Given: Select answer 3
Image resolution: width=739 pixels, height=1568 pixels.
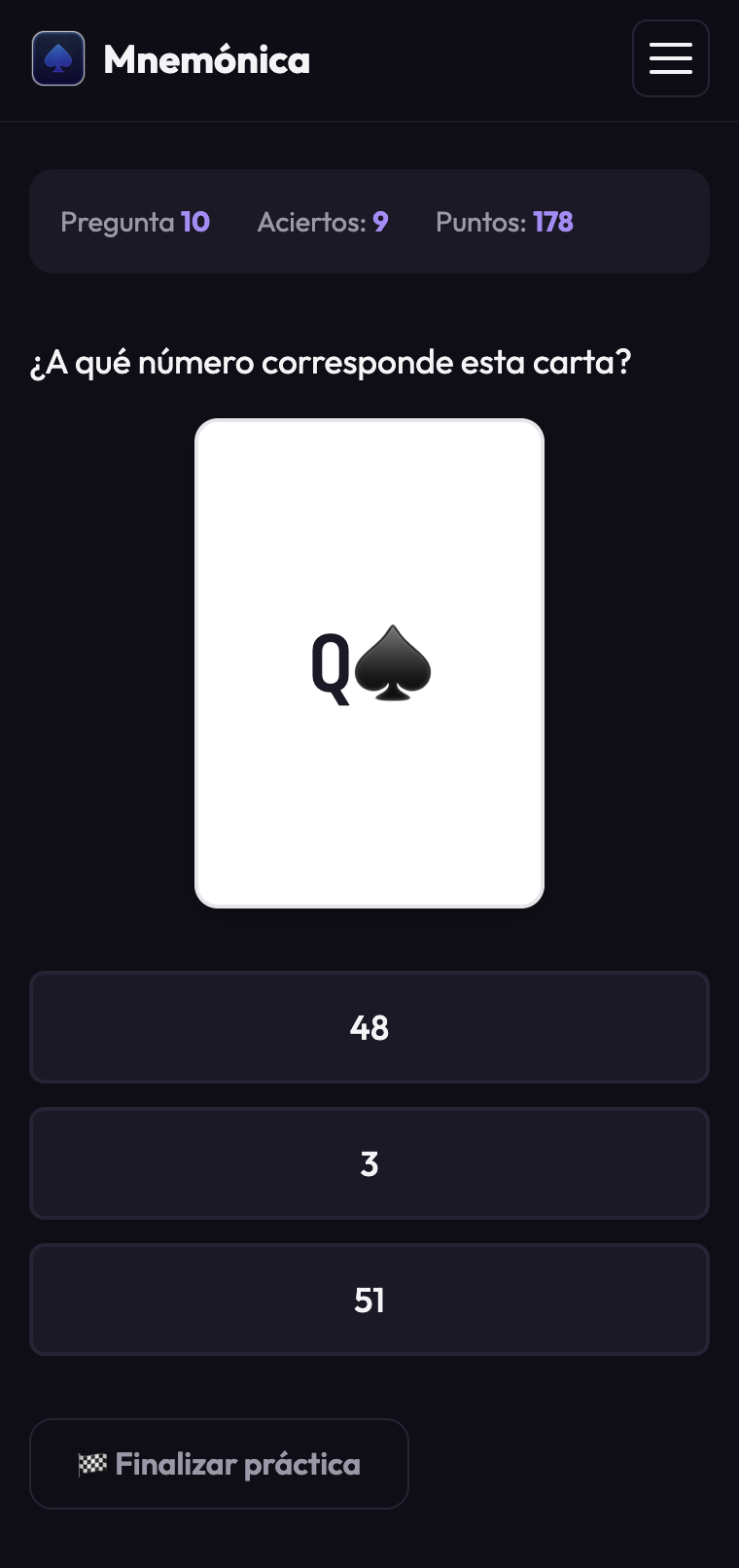Looking at the screenshot, I should point(369,1163).
